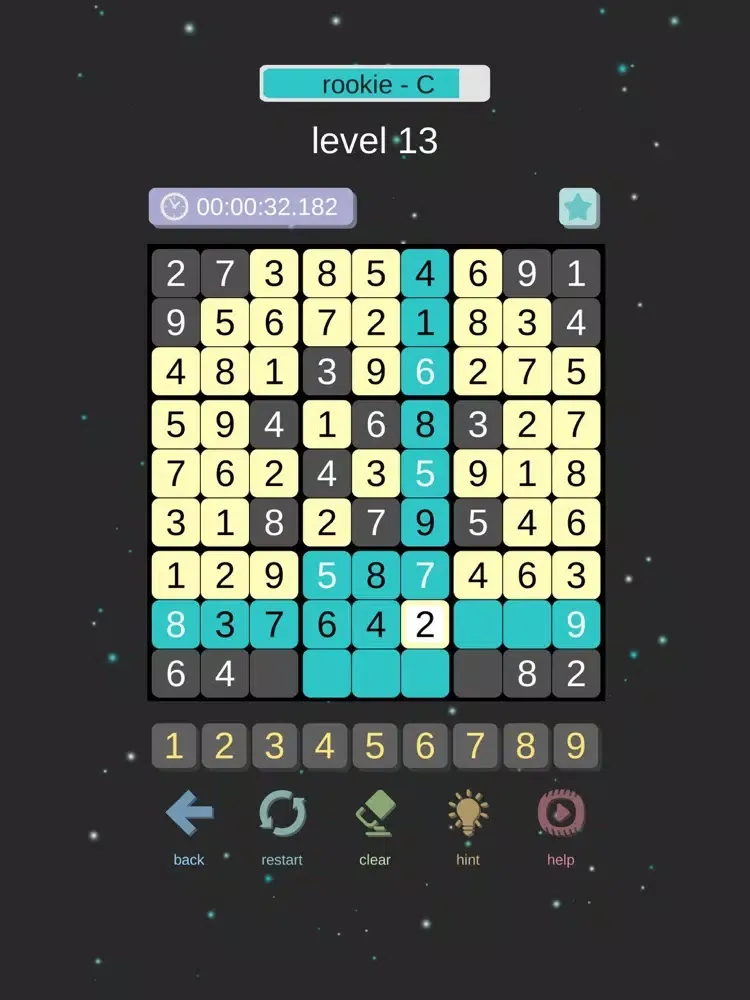Select number 5 from the number pad
750x1000 pixels.
click(x=375, y=745)
